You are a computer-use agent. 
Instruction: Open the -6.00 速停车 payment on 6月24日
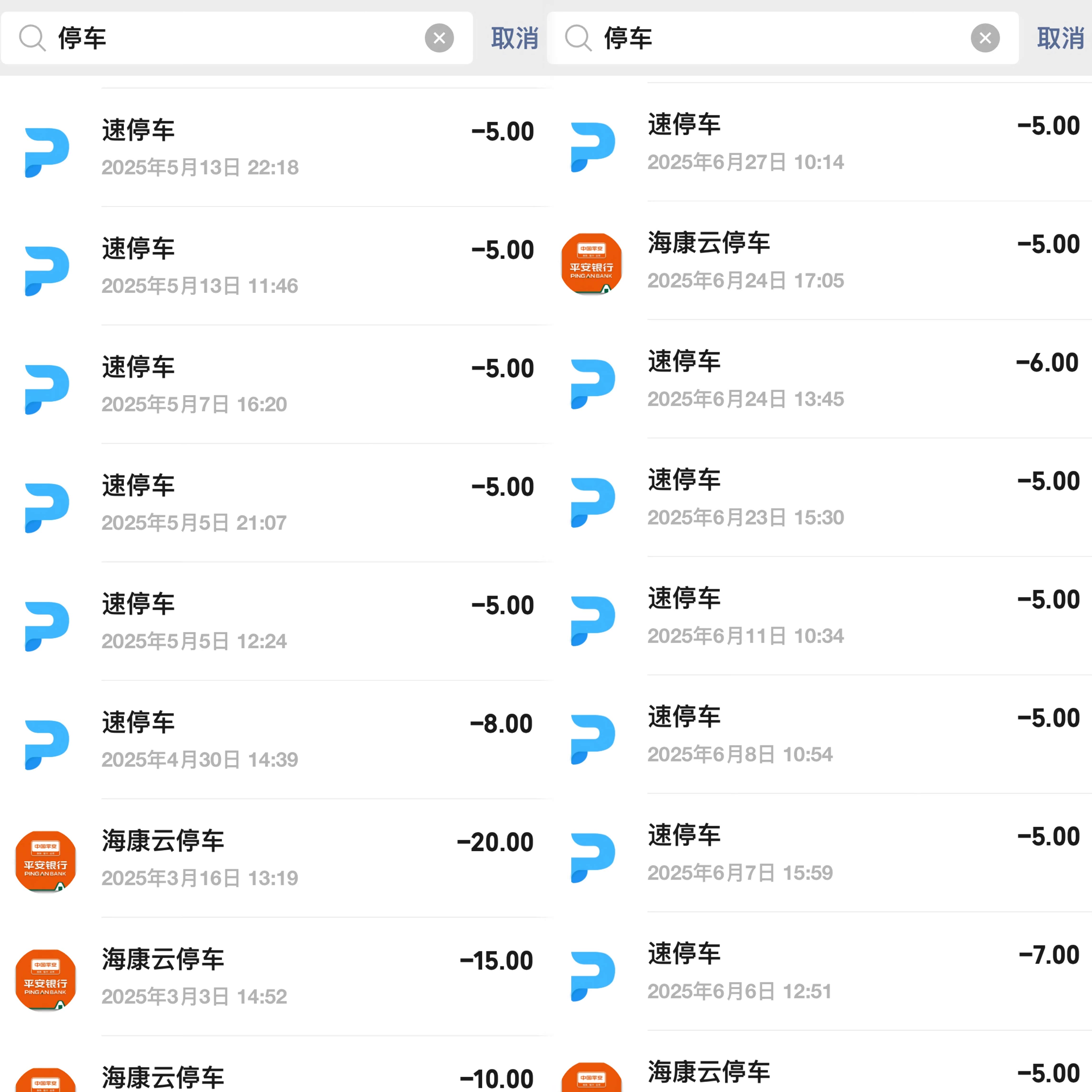tap(819, 379)
